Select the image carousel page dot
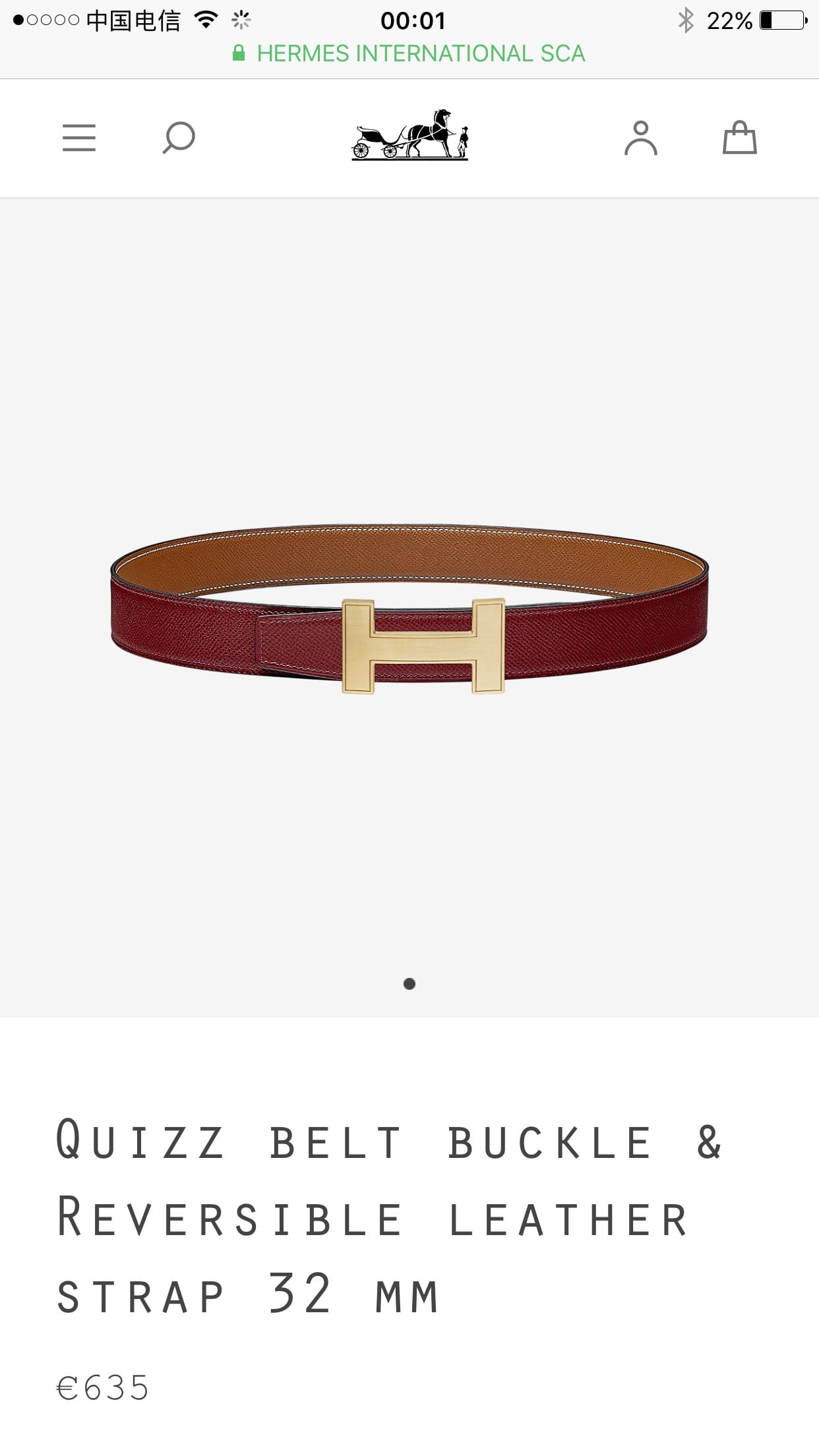The height and width of the screenshot is (1456, 819). 409,984
